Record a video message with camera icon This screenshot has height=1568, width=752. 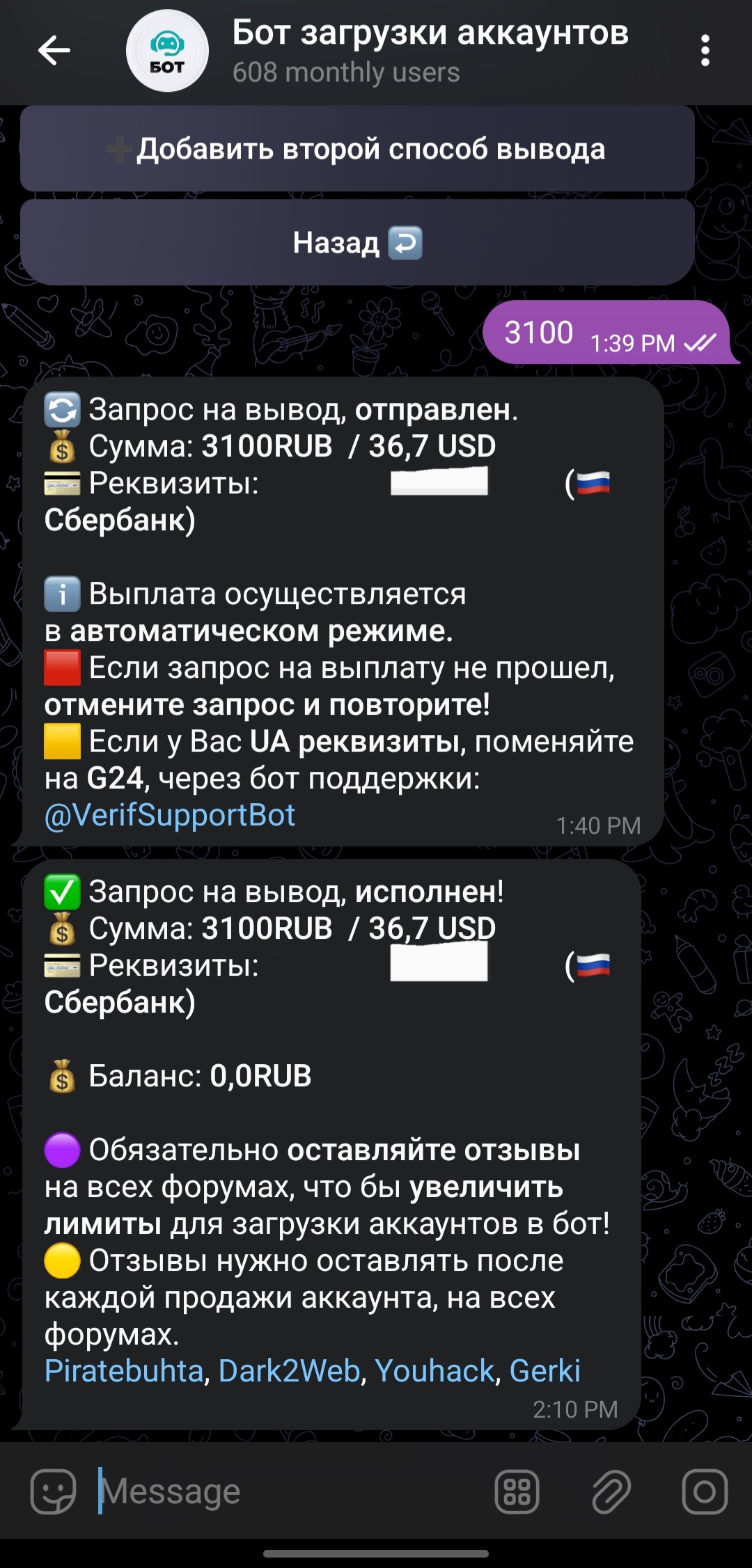tap(705, 1491)
